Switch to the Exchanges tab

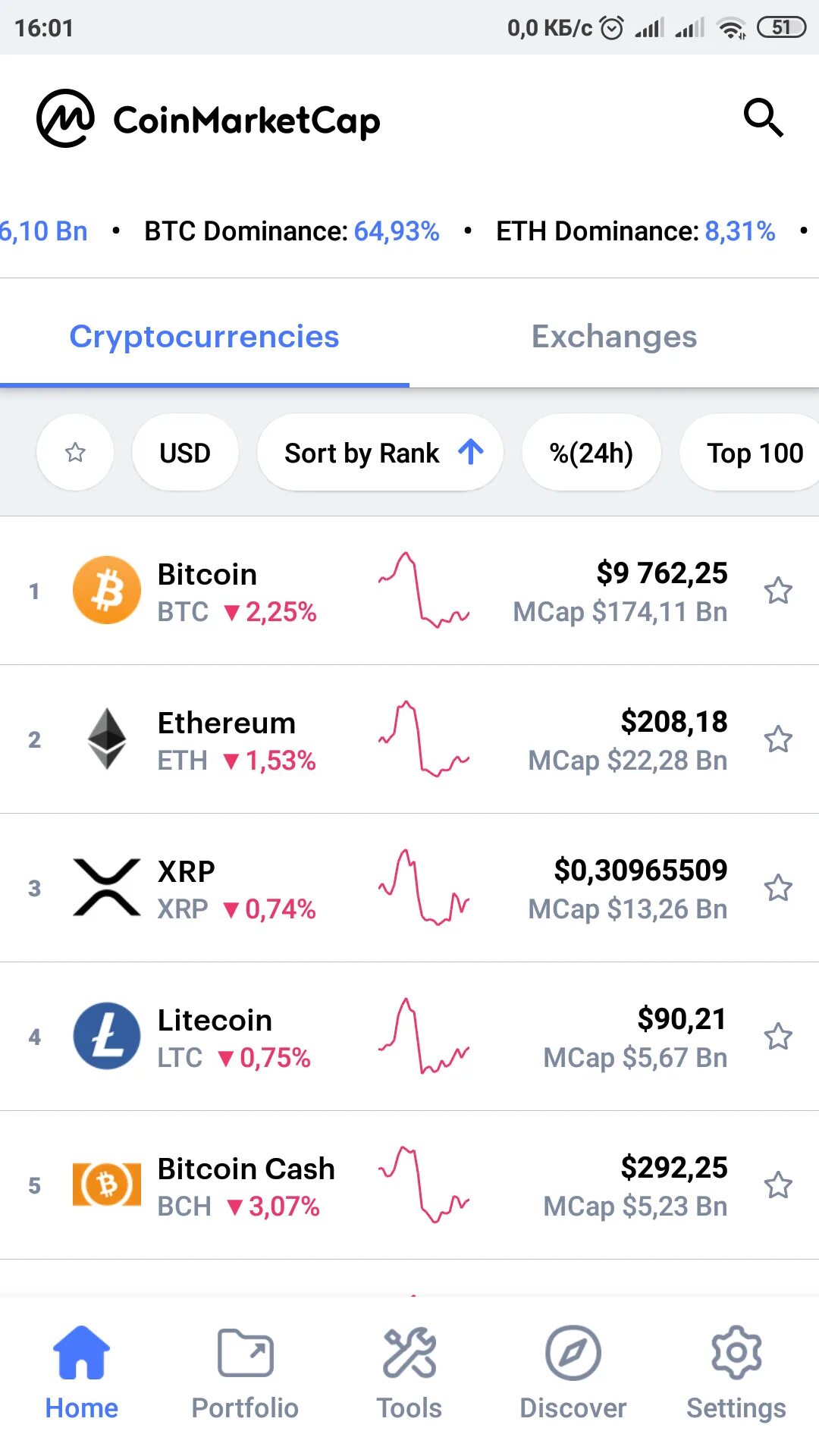(613, 337)
